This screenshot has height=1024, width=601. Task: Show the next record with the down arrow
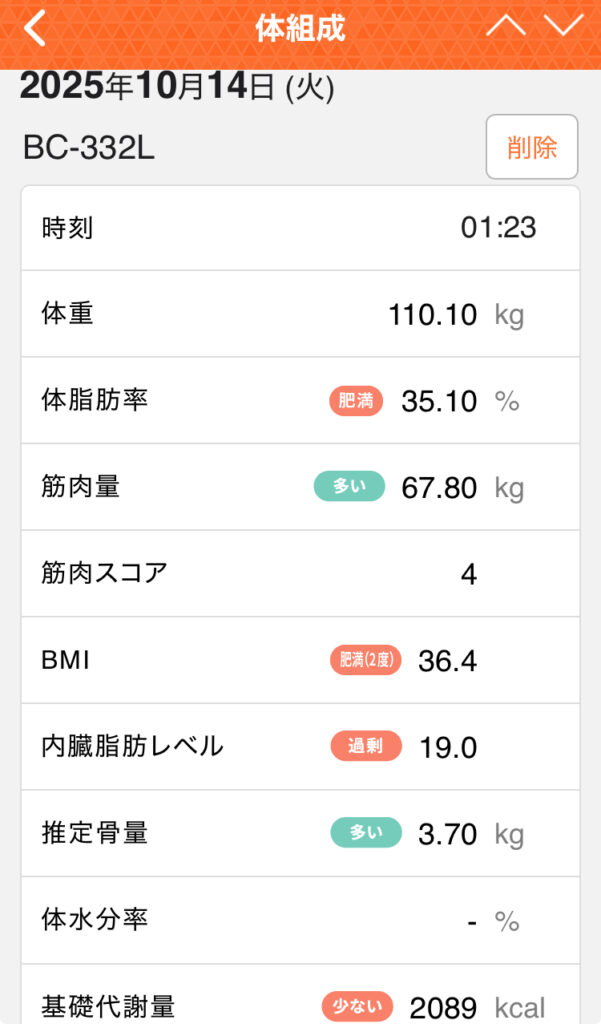pos(563,27)
